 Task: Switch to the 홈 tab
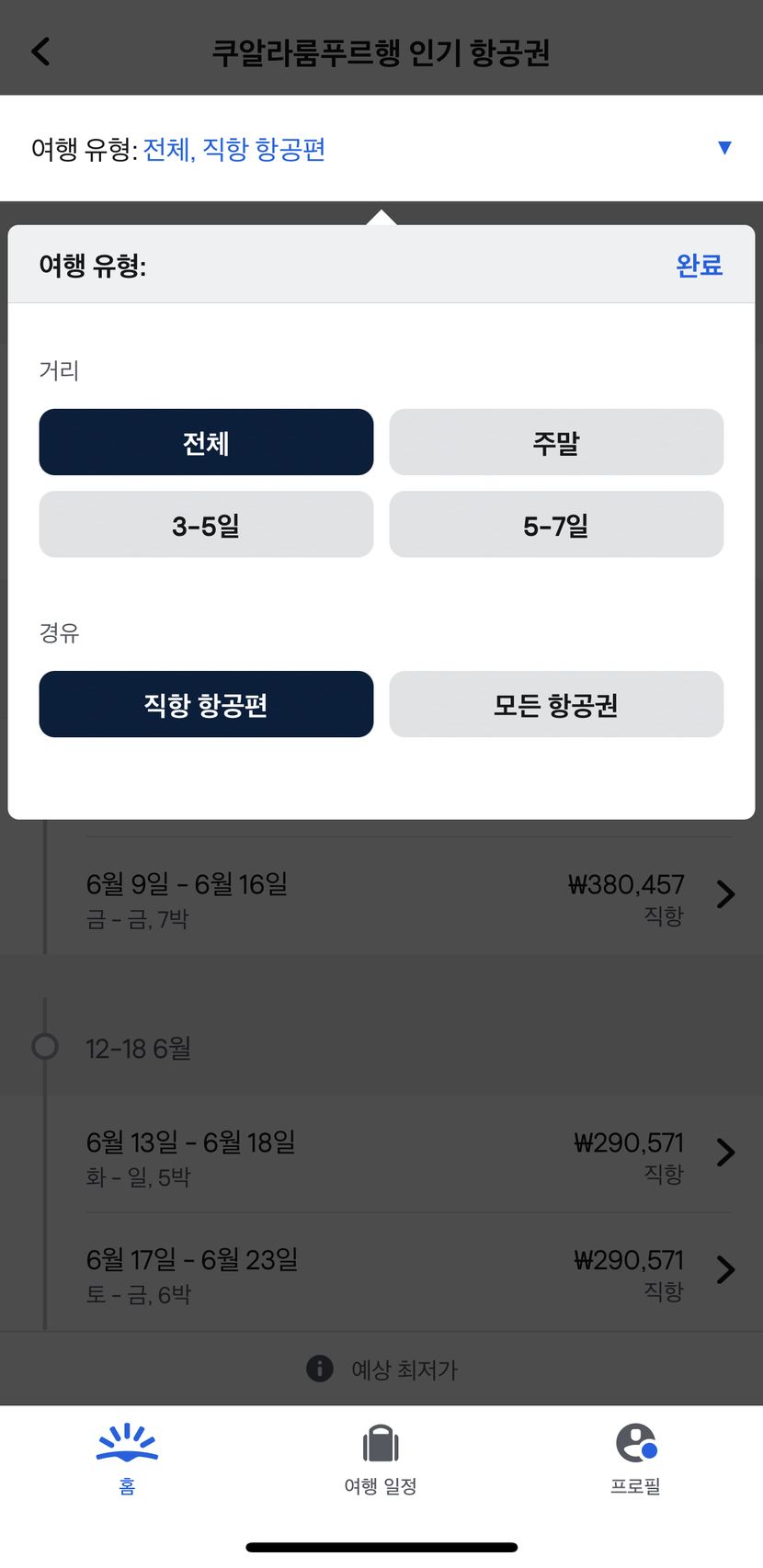127,1460
